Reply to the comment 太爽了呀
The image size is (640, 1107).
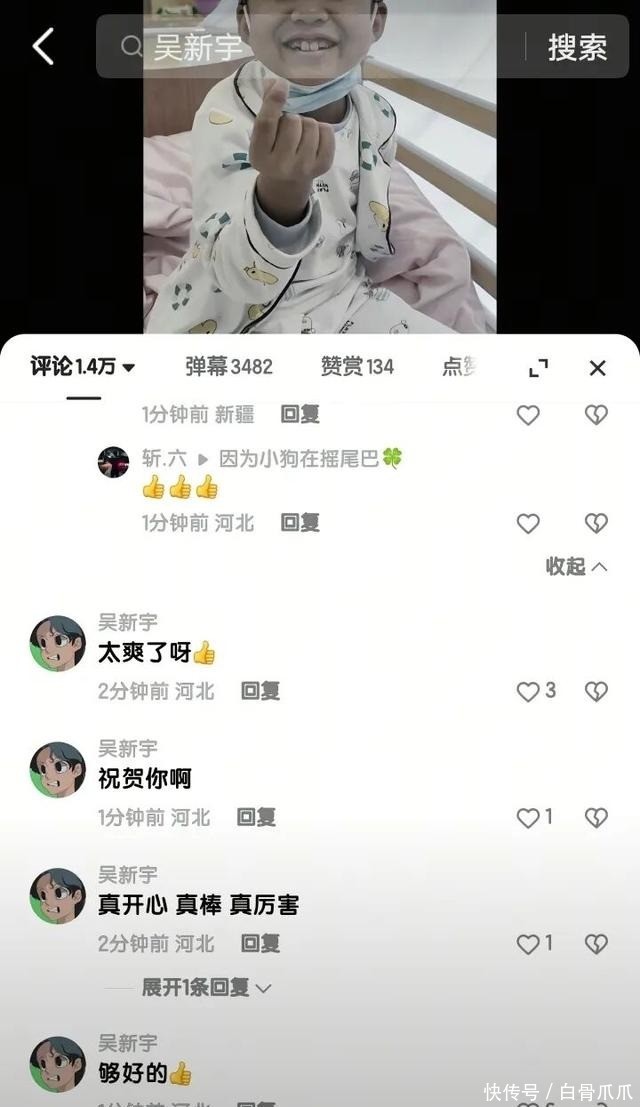click(260, 691)
